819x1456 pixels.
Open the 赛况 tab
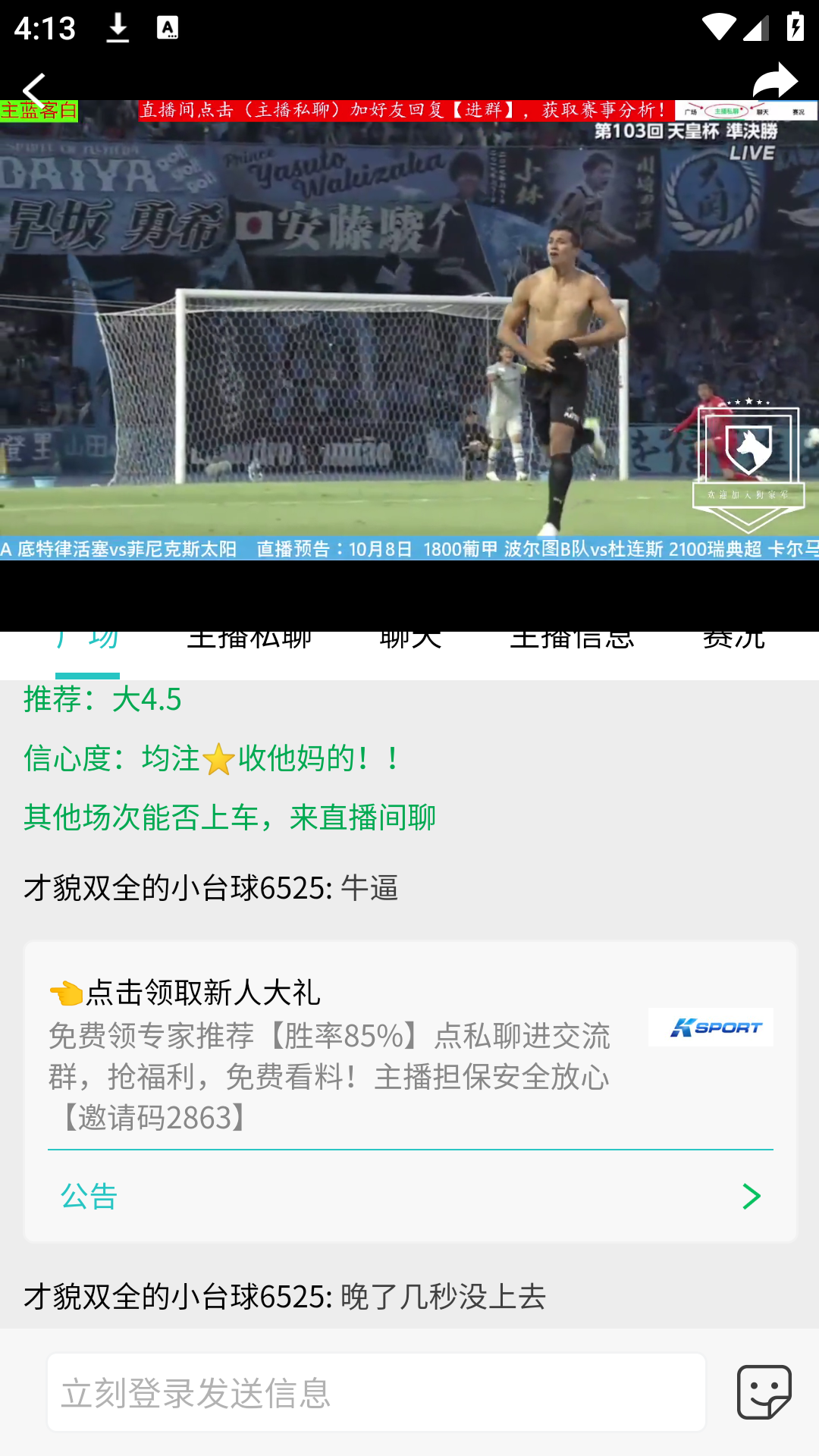tap(733, 643)
